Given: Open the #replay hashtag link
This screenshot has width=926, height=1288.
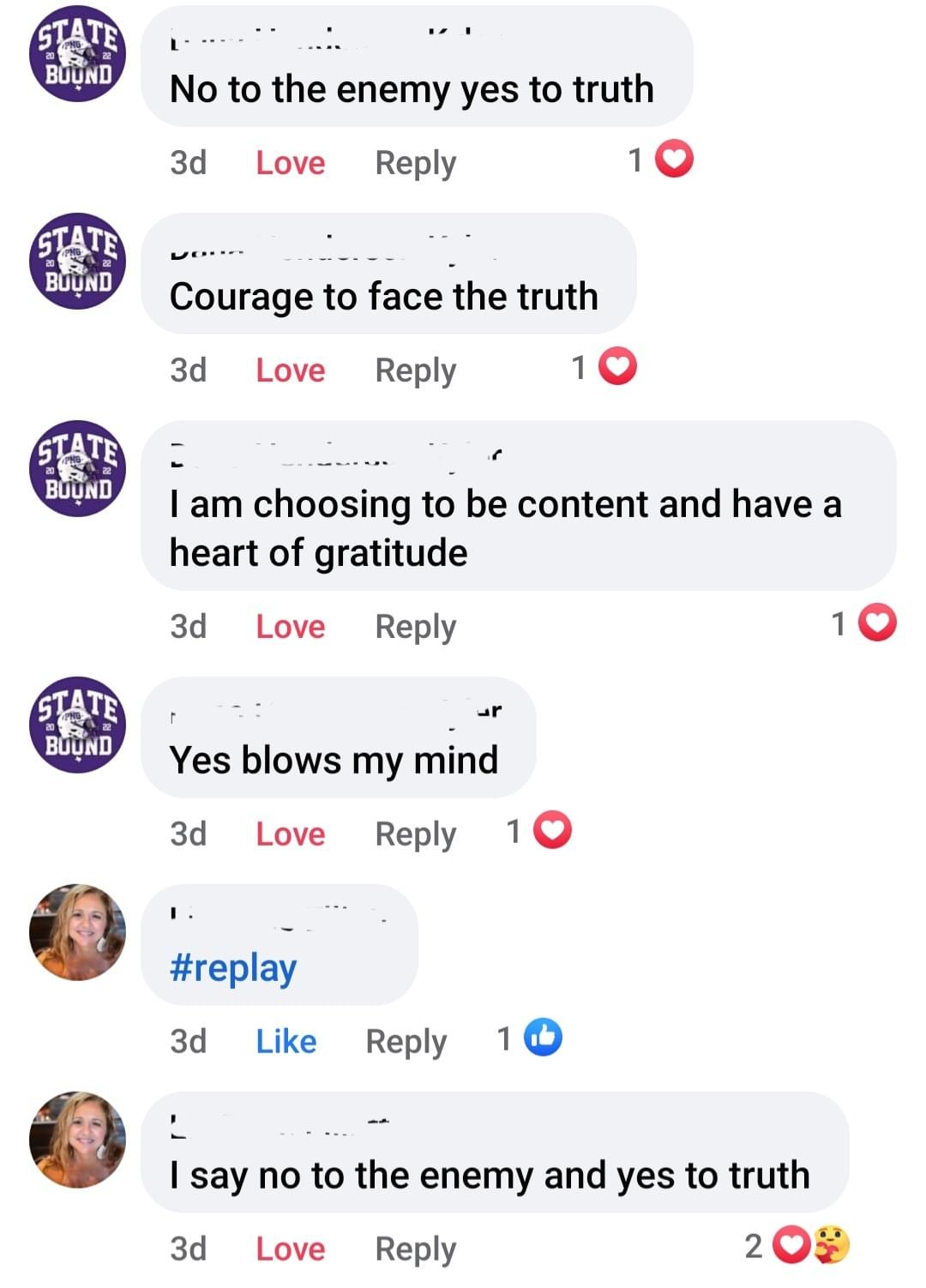Looking at the screenshot, I should coord(233,968).
